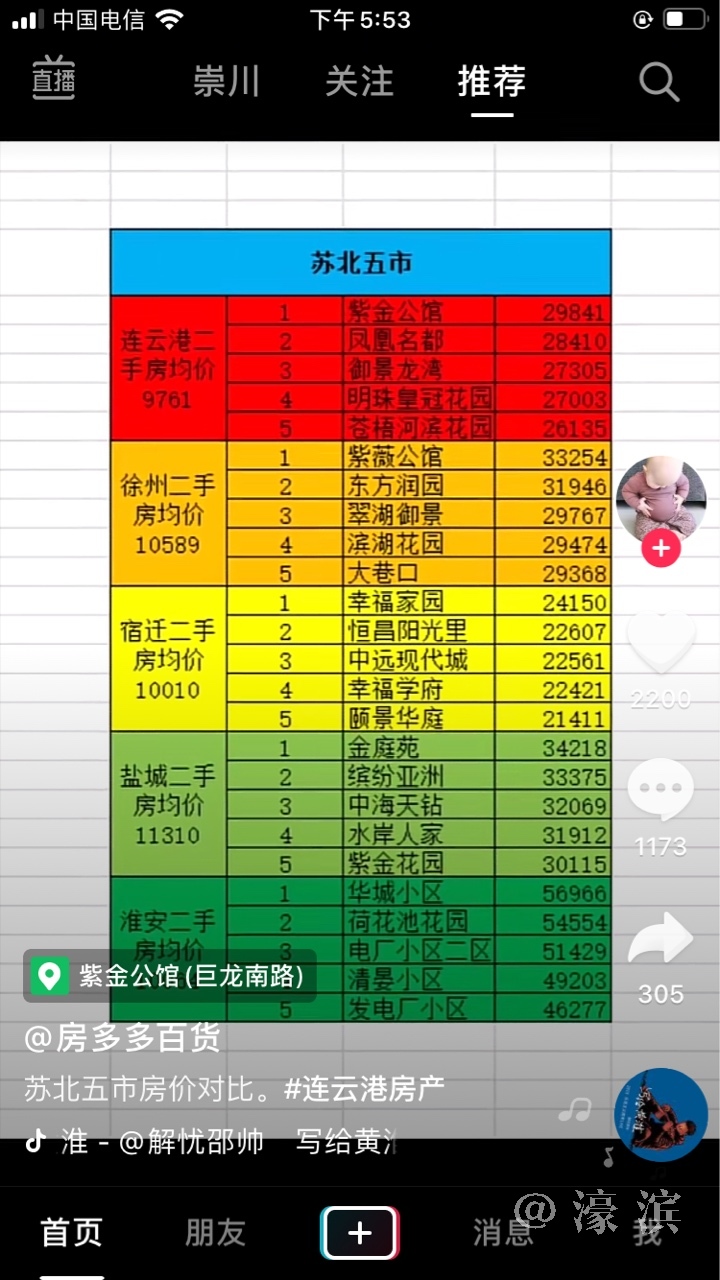Open the 消息 tab

coord(502,1233)
